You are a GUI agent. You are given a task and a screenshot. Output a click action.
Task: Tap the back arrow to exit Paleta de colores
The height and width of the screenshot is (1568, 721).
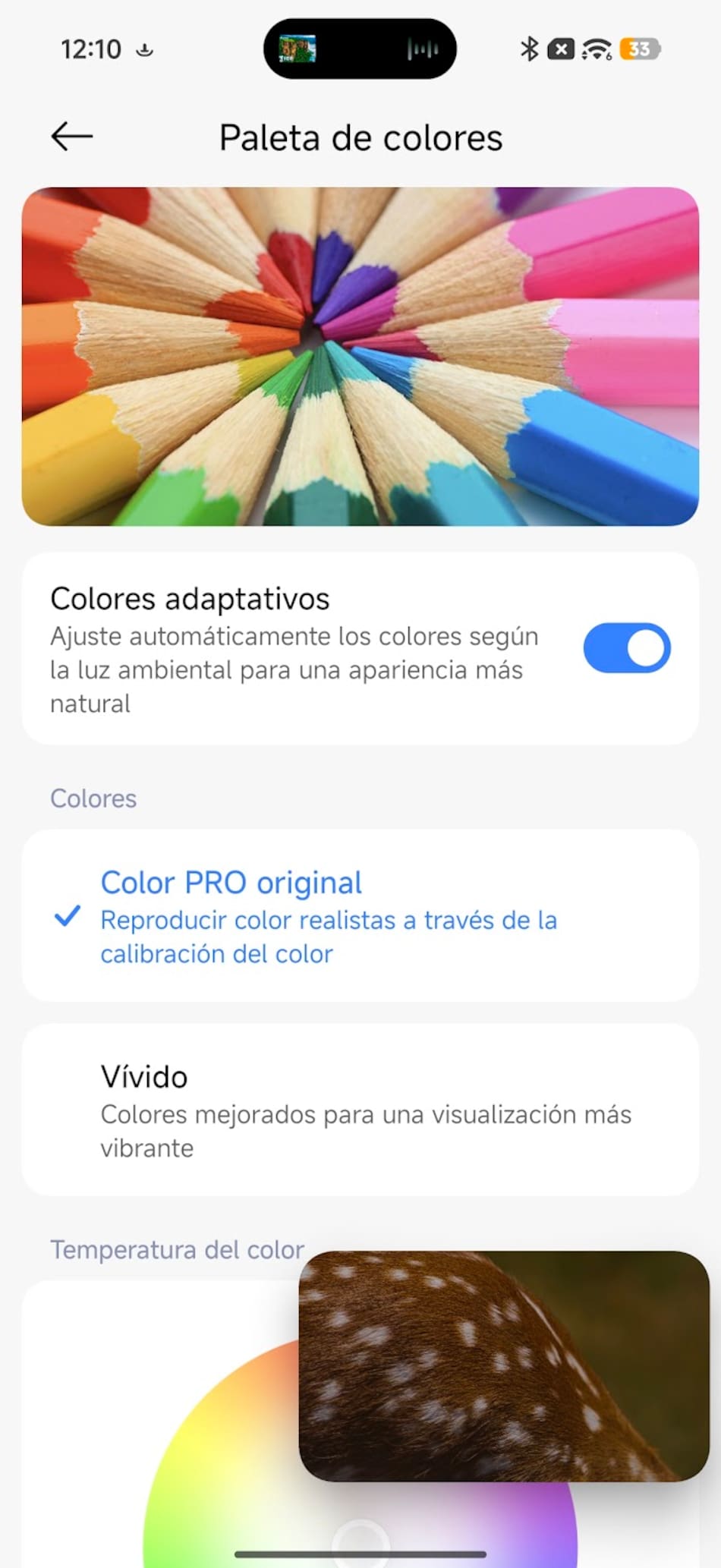click(71, 137)
